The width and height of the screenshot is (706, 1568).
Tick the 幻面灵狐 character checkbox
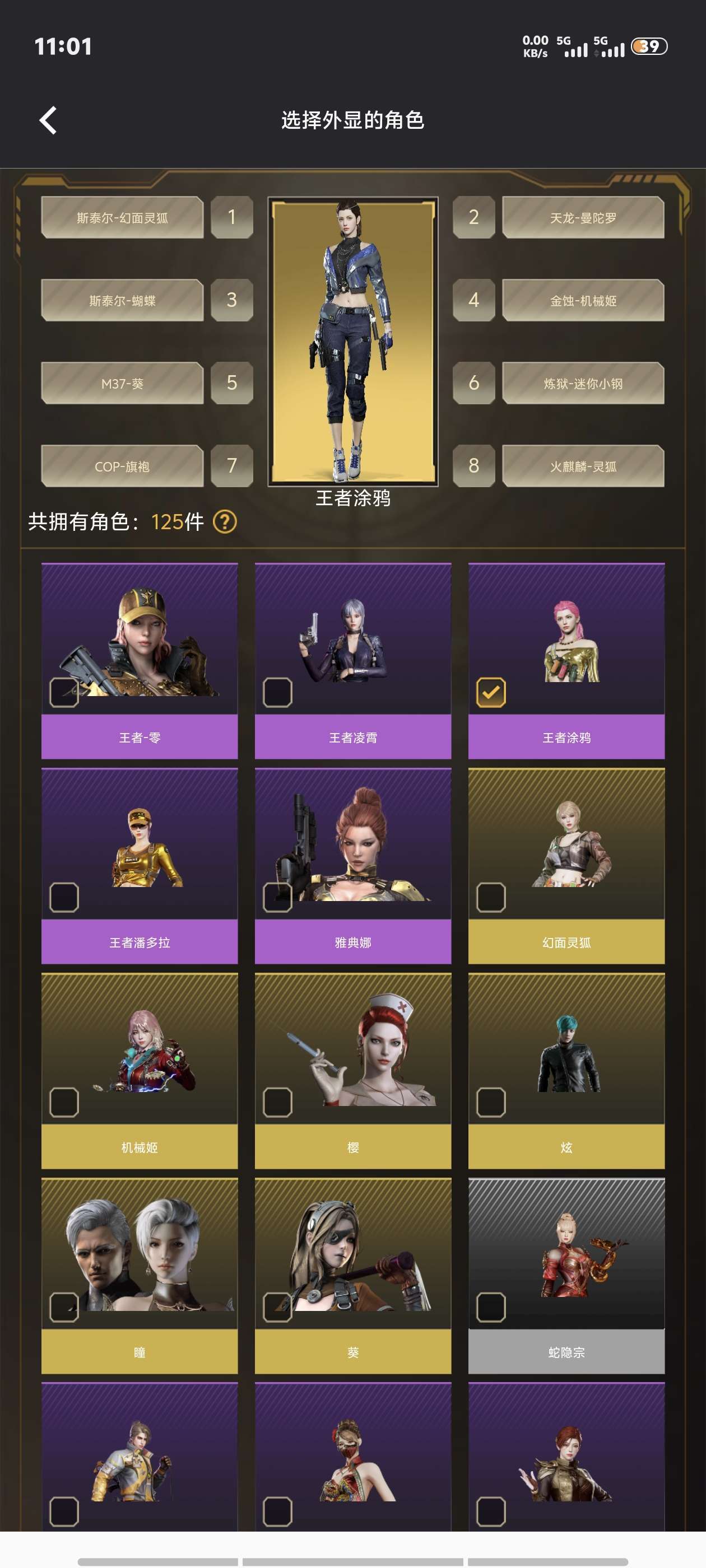pos(491,897)
